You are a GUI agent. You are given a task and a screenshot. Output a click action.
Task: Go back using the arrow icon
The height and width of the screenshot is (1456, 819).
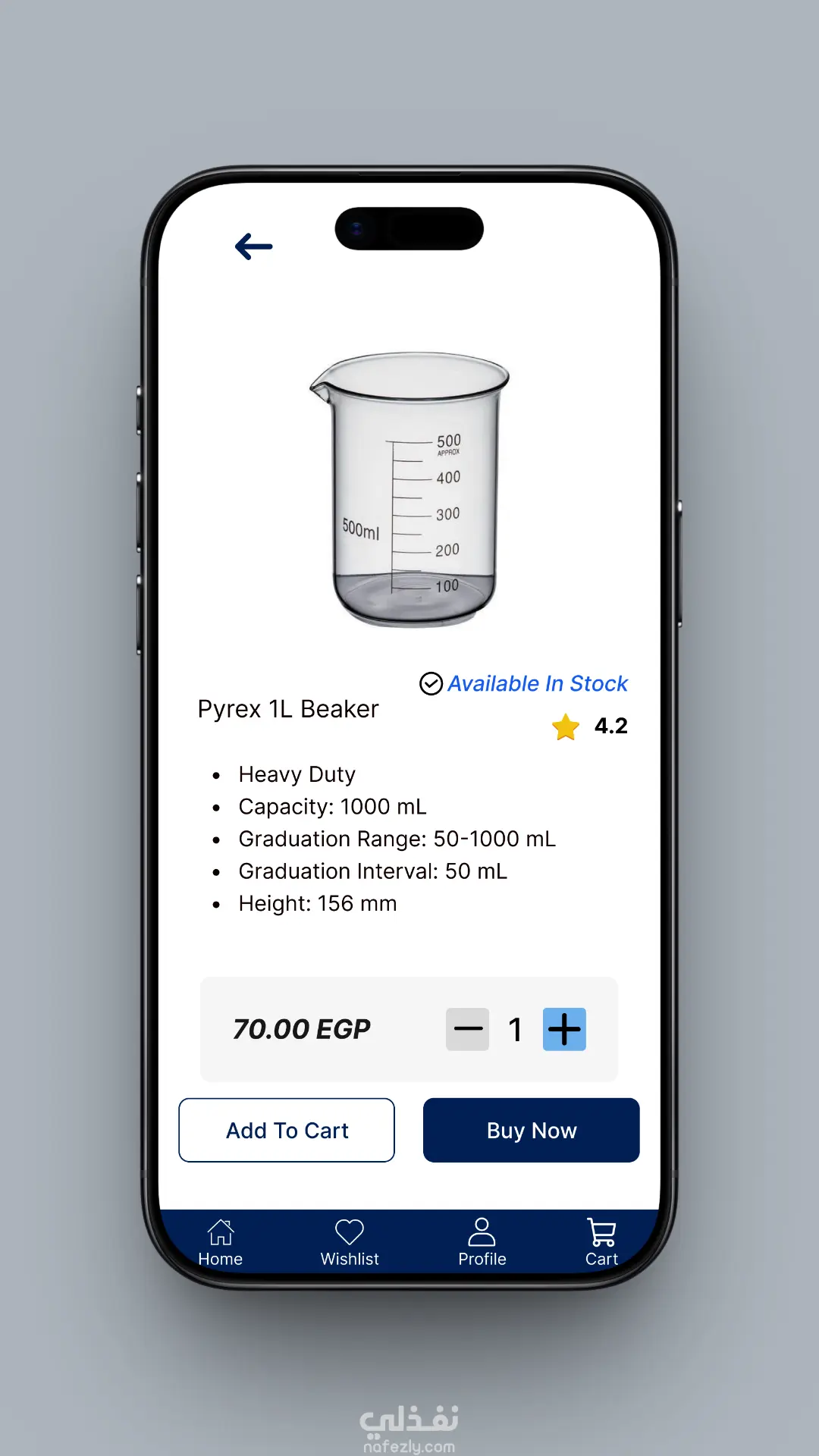pos(254,246)
